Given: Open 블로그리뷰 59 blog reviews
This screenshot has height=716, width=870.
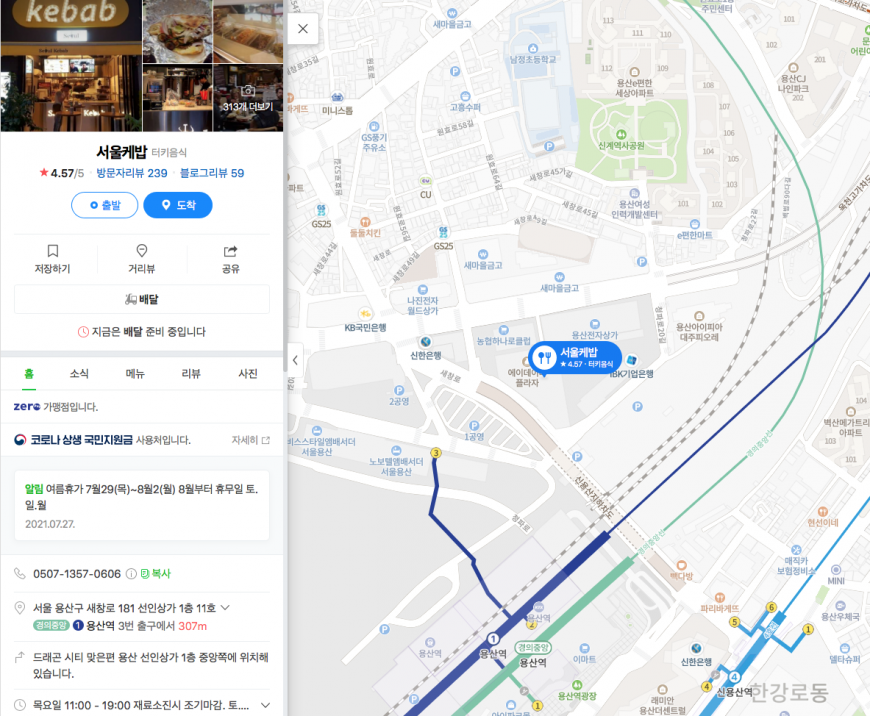Looking at the screenshot, I should pos(211,173).
